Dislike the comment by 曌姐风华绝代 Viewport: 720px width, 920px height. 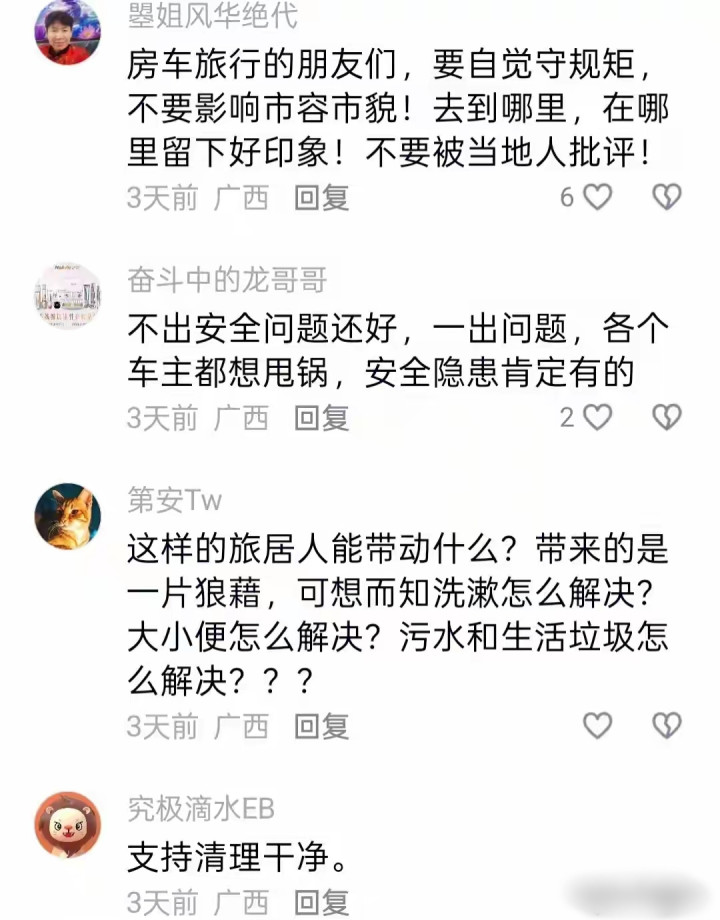[666, 197]
